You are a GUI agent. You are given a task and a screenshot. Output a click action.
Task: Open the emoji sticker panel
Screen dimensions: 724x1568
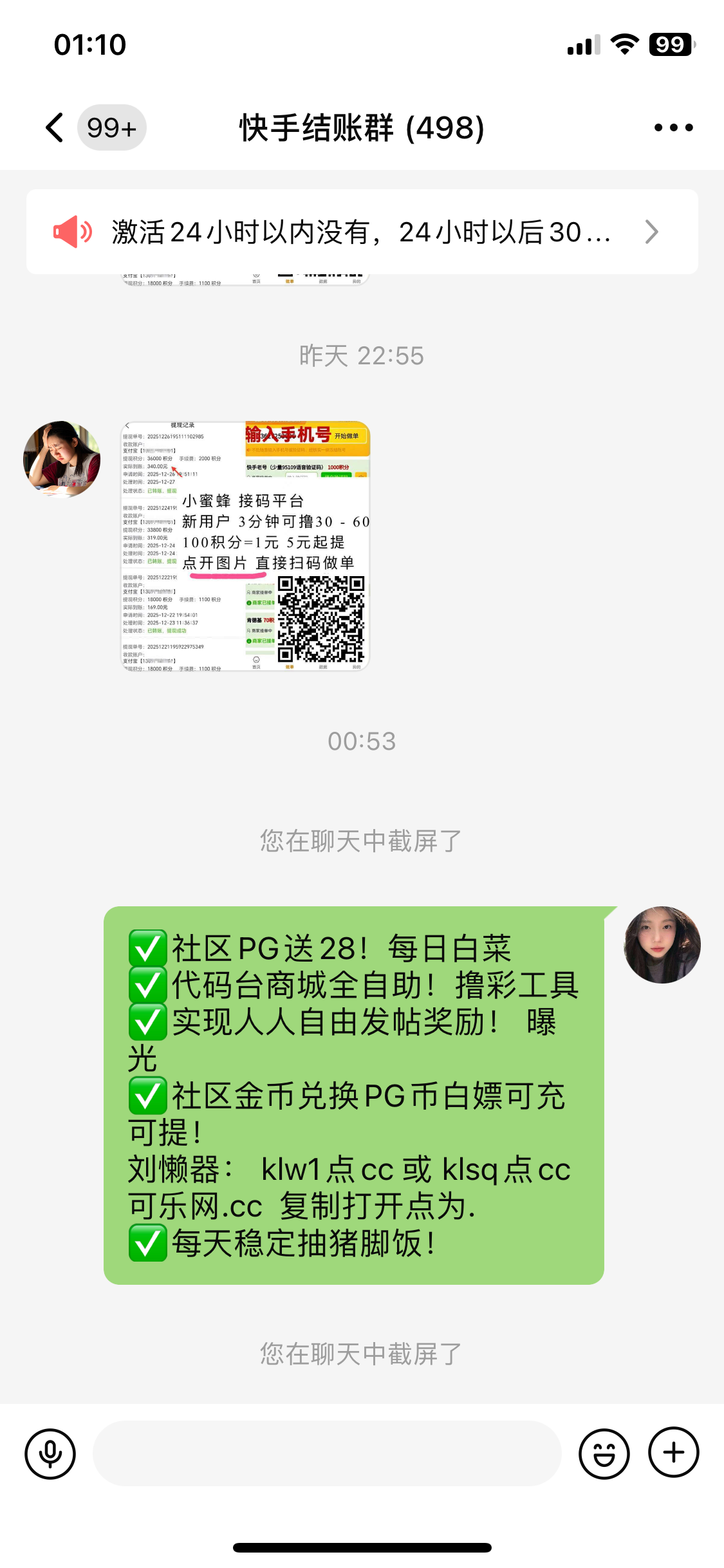point(604,1453)
